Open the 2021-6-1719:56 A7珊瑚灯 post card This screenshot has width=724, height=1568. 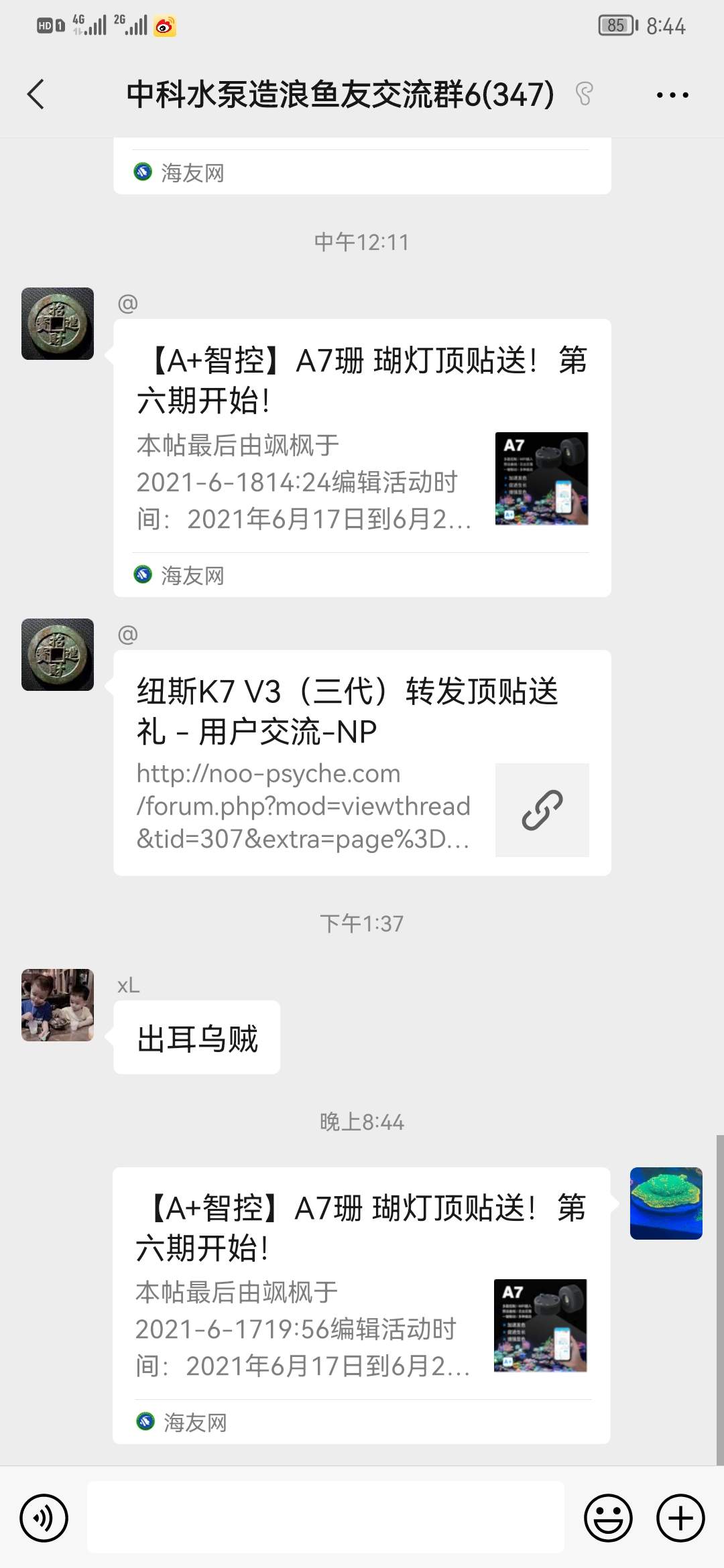(361, 1305)
